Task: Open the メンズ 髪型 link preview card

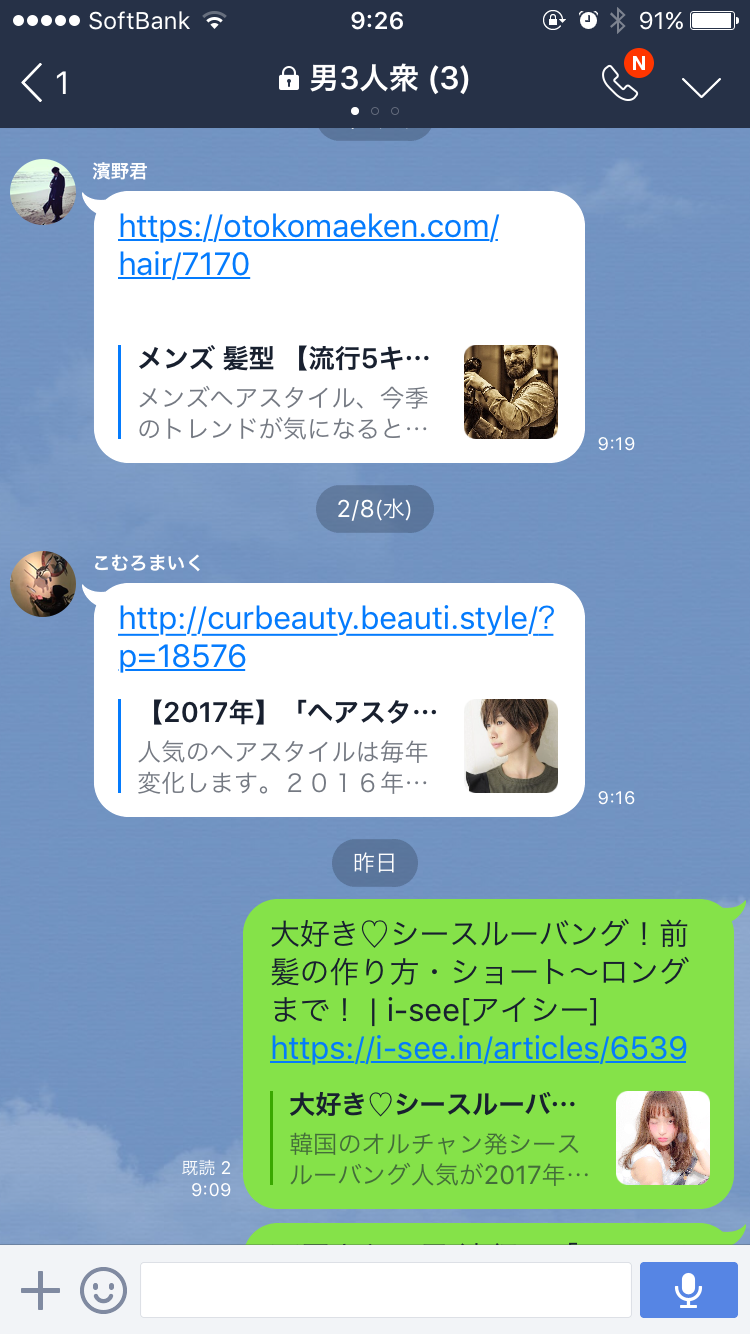Action: [338, 392]
